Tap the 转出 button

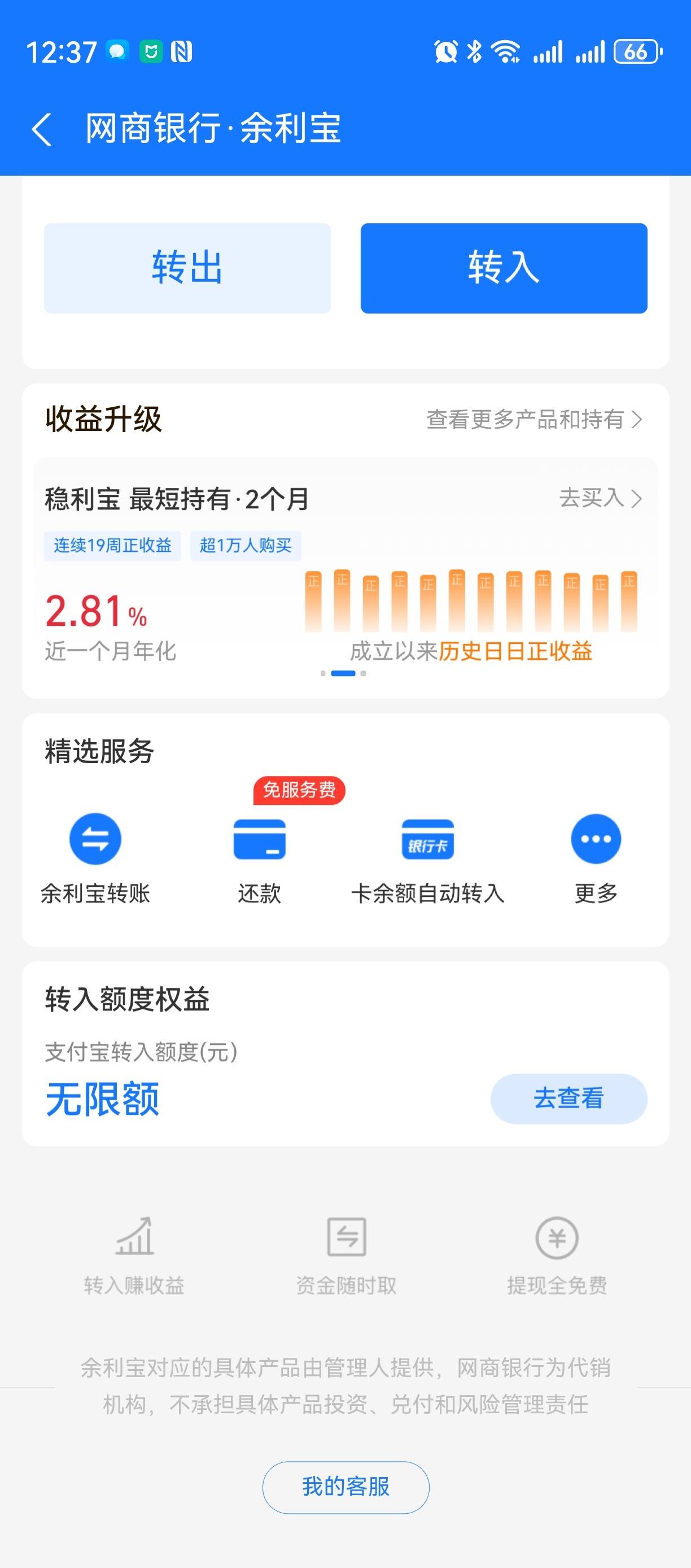(187, 268)
